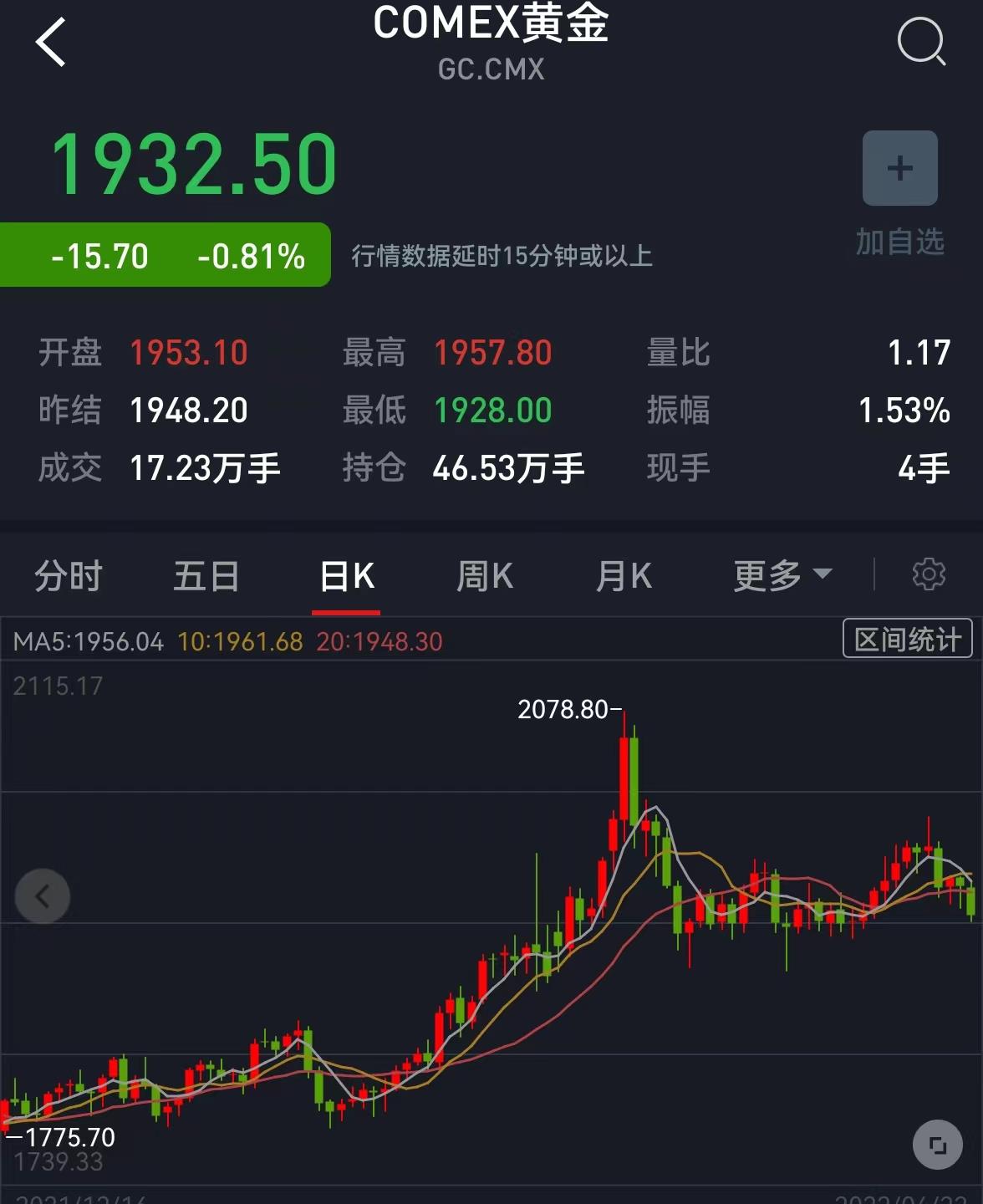Open the search magnifier icon
Screen dimensions: 983x1204
[x=920, y=42]
